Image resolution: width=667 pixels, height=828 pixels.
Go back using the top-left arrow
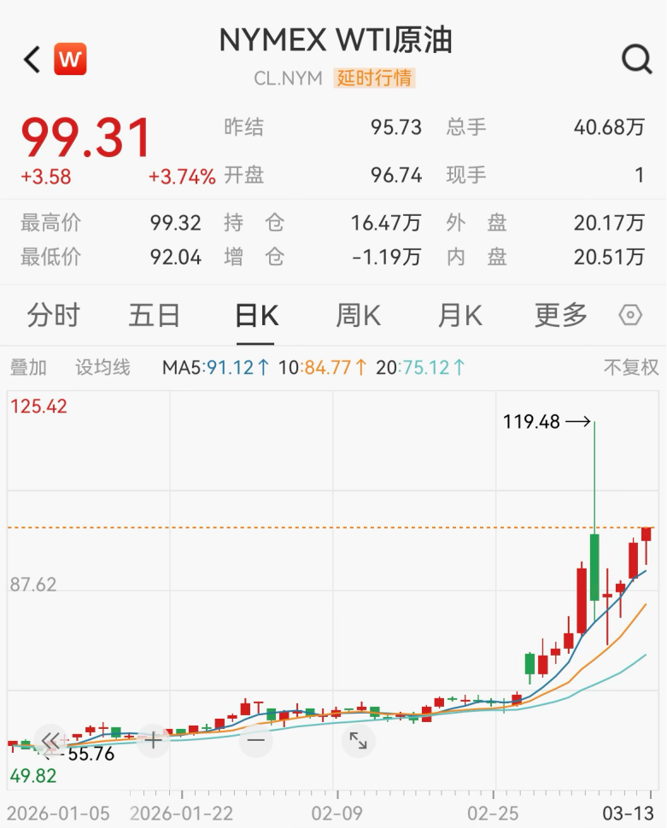(32, 60)
